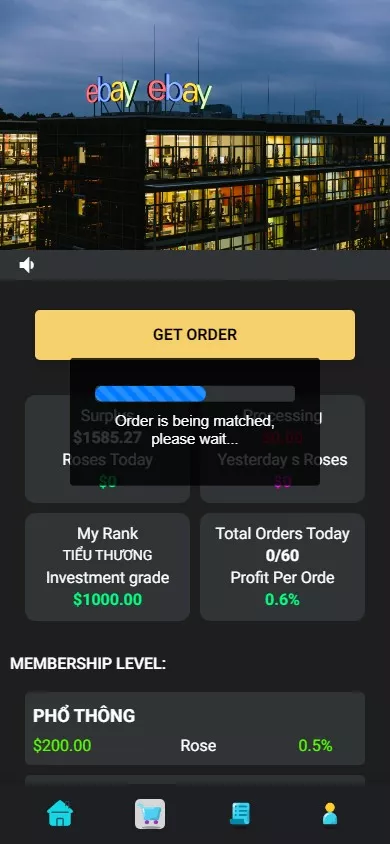Tap the GET ORDER button

coord(195,334)
